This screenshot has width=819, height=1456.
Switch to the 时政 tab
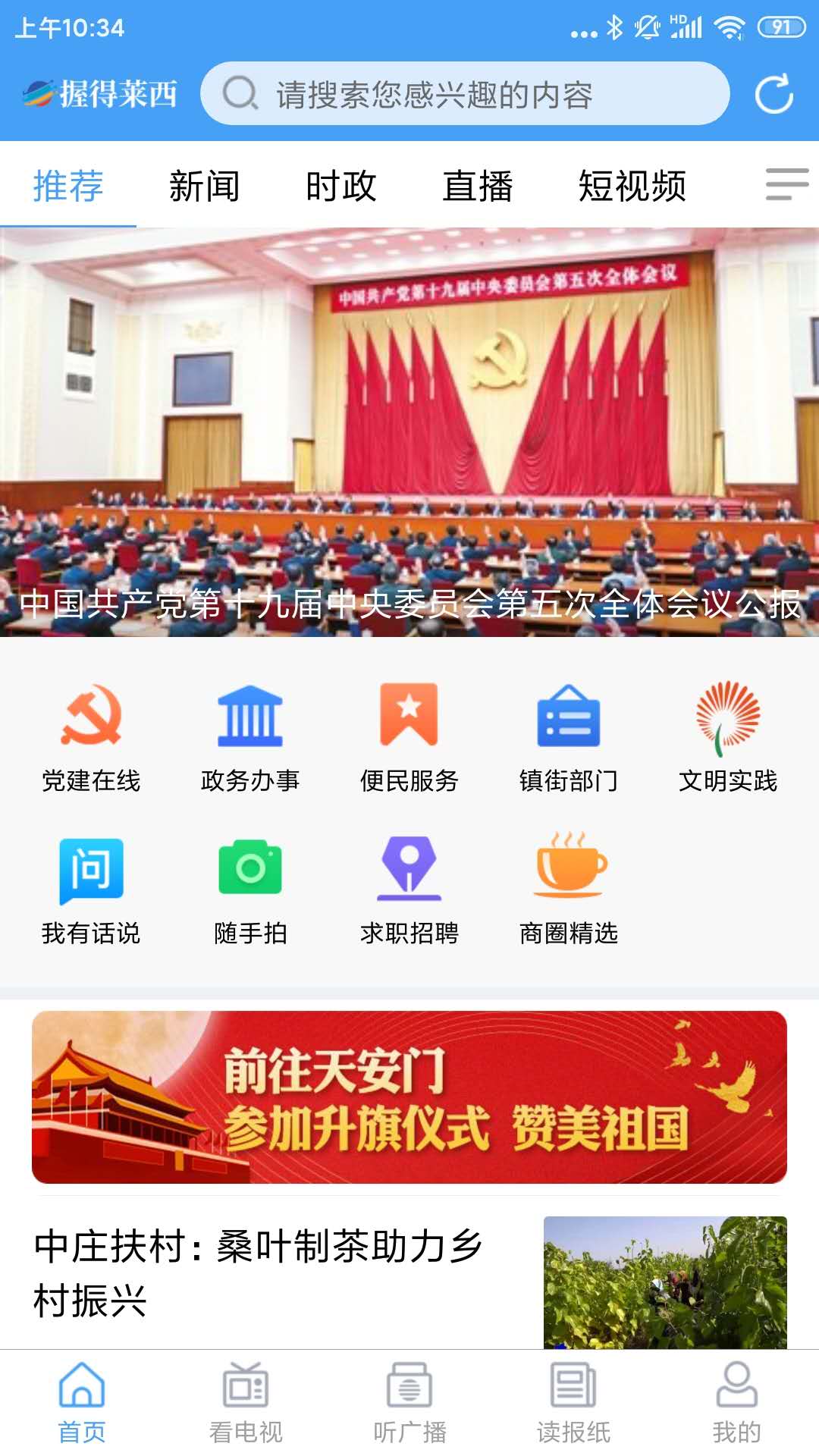[340, 187]
